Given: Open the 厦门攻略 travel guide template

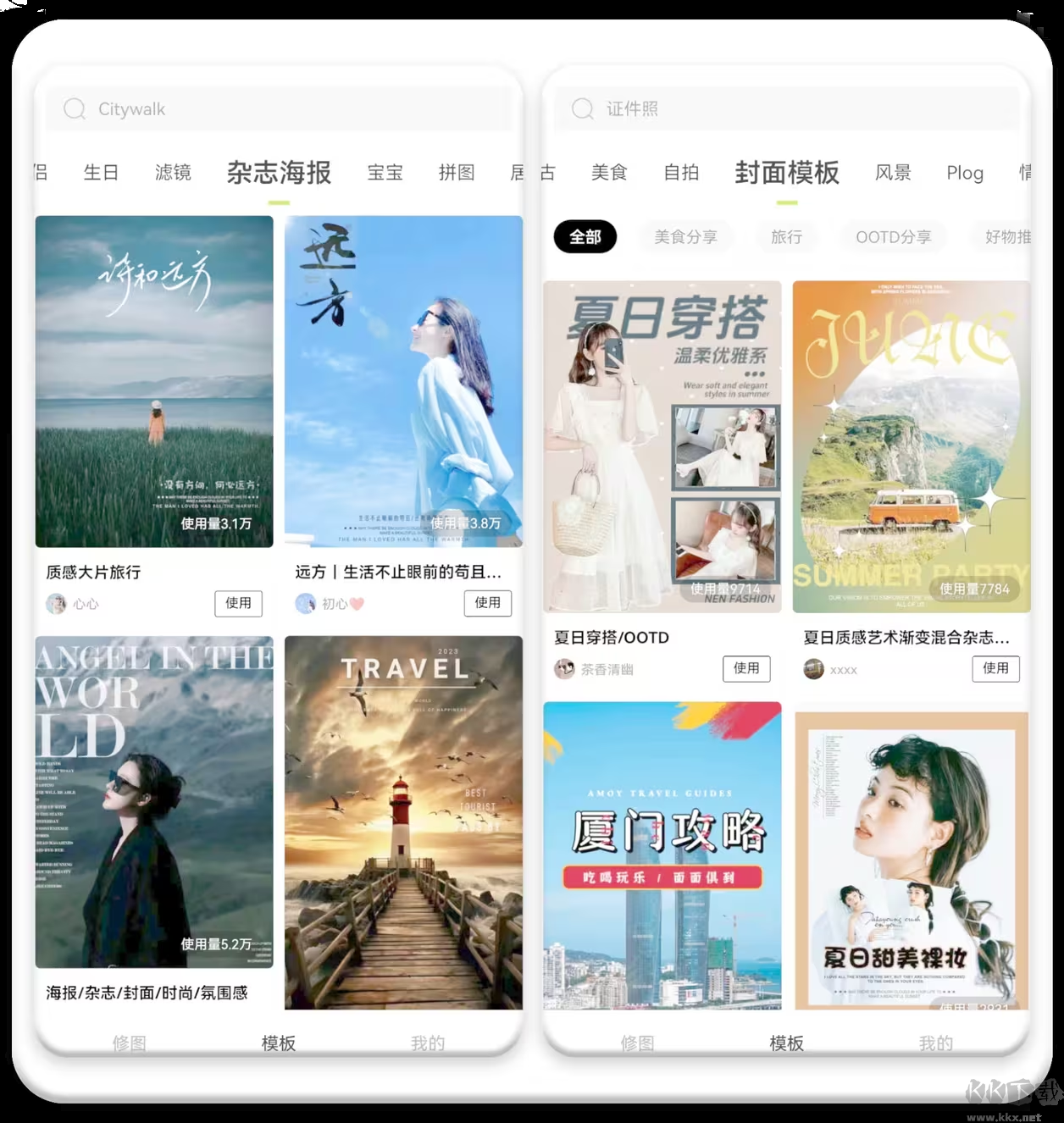Looking at the screenshot, I should click(x=663, y=855).
